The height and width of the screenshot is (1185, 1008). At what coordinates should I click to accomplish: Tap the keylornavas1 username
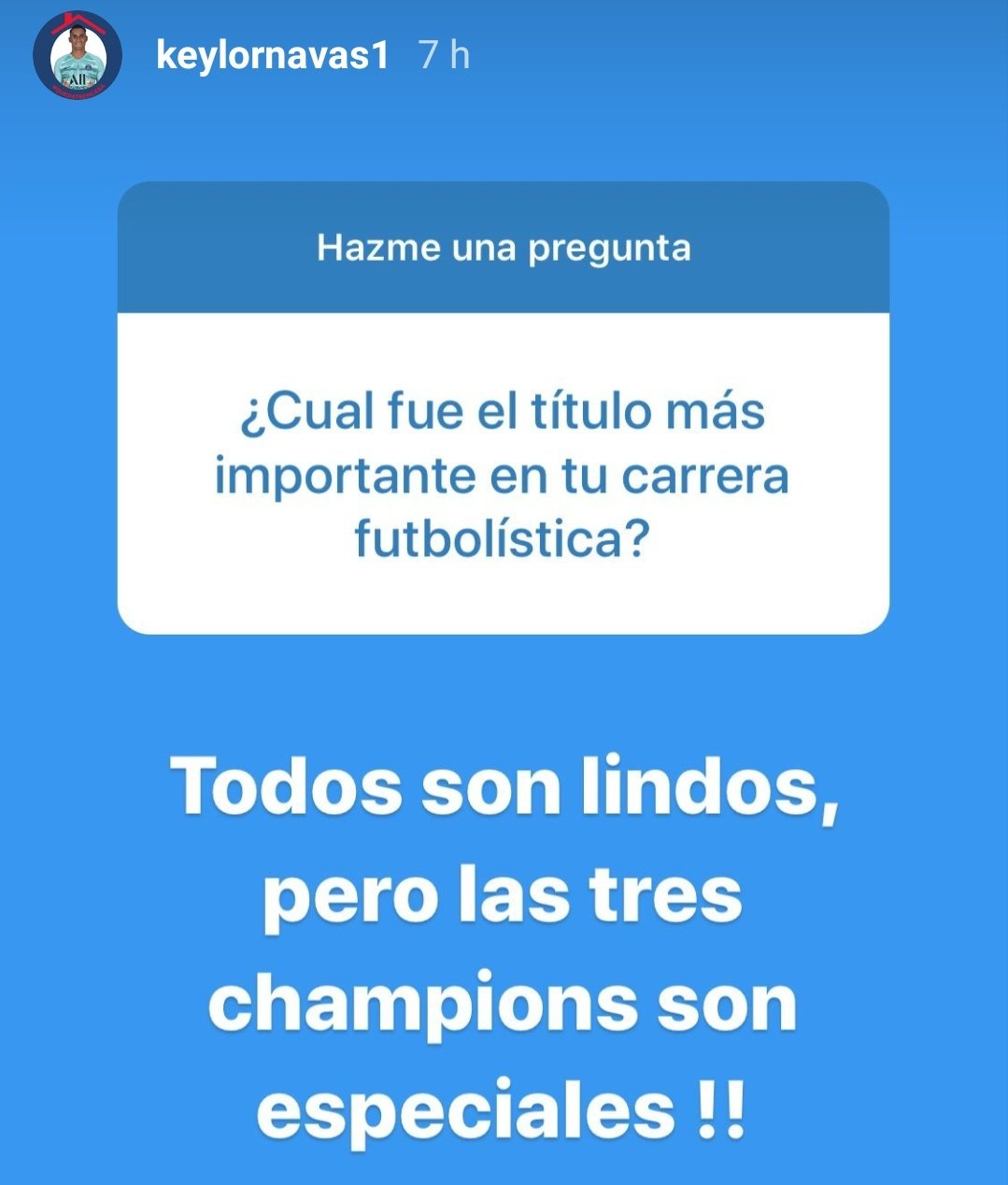[x=272, y=56]
